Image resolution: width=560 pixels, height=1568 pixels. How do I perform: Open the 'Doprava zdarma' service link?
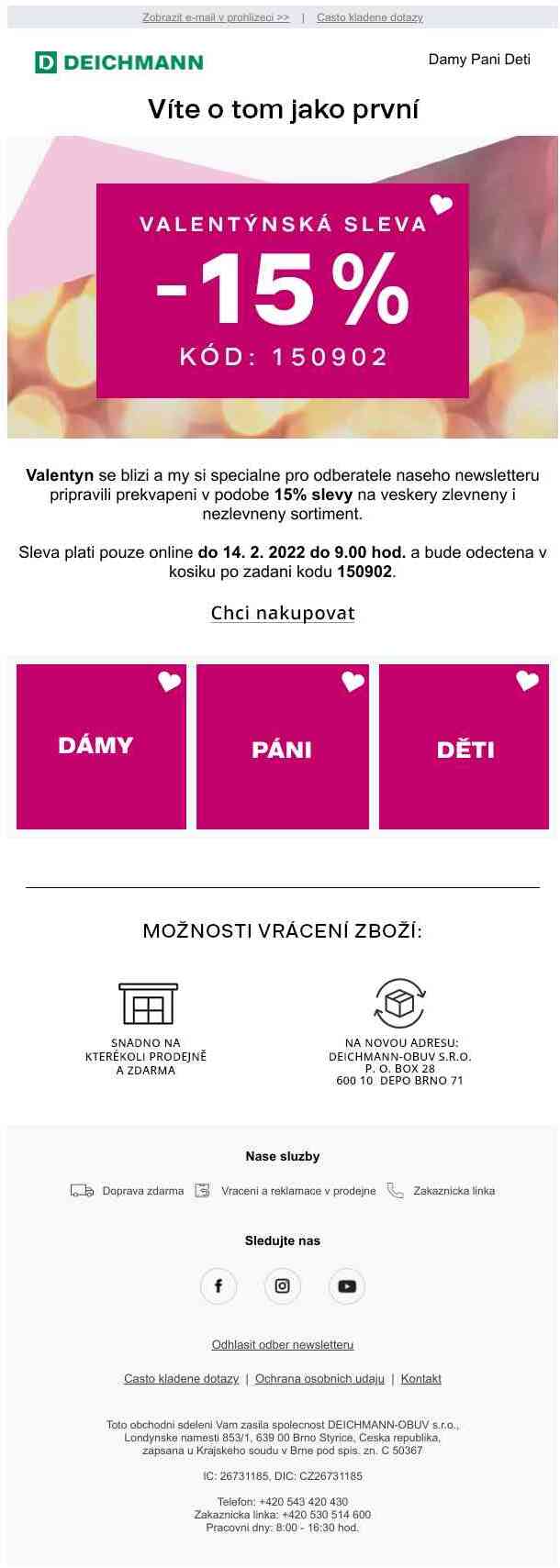pos(142,1191)
